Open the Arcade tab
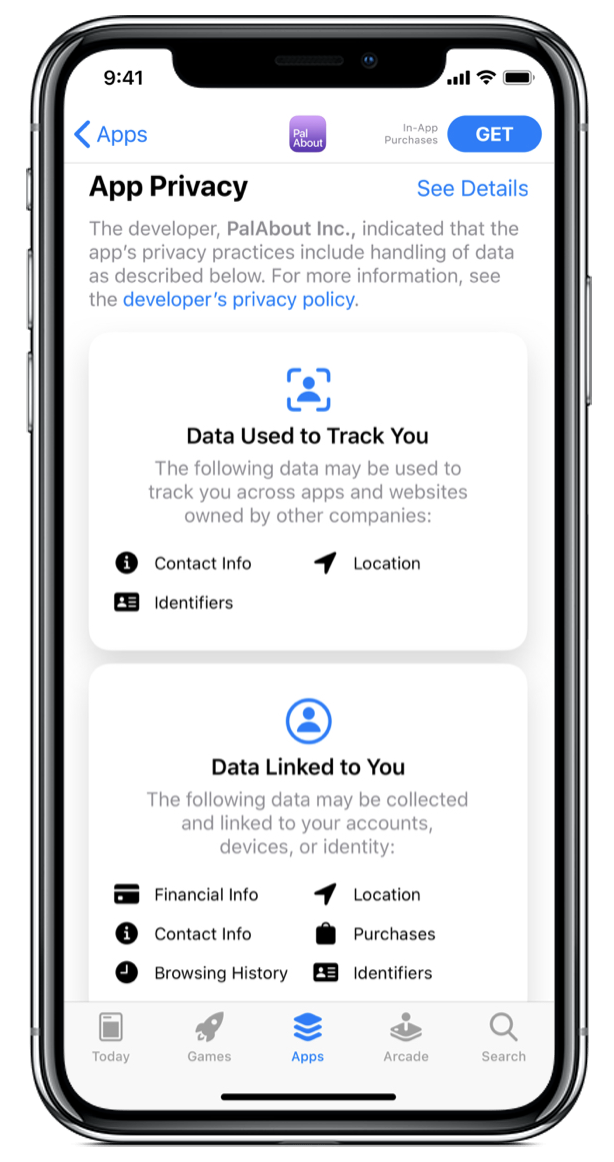The width and height of the screenshot is (614, 1162). point(406,1038)
